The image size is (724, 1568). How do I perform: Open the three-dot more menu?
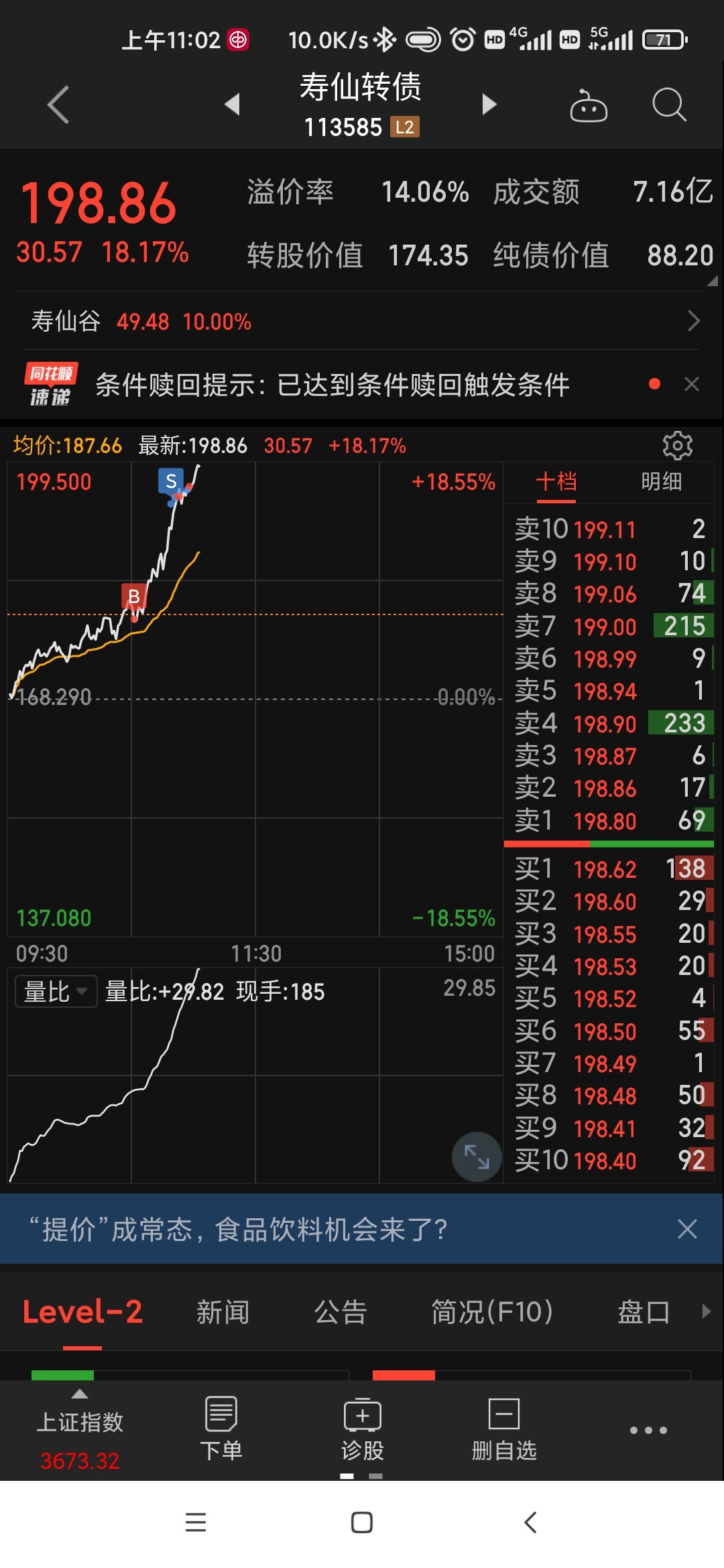tap(648, 1430)
